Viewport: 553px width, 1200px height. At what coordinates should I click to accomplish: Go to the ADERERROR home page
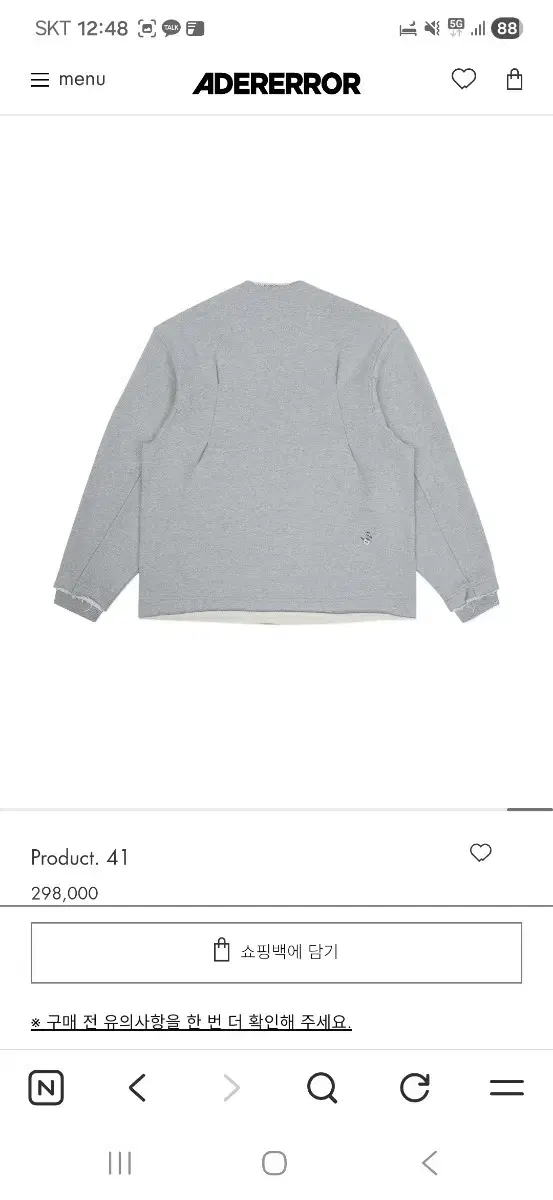click(x=277, y=84)
